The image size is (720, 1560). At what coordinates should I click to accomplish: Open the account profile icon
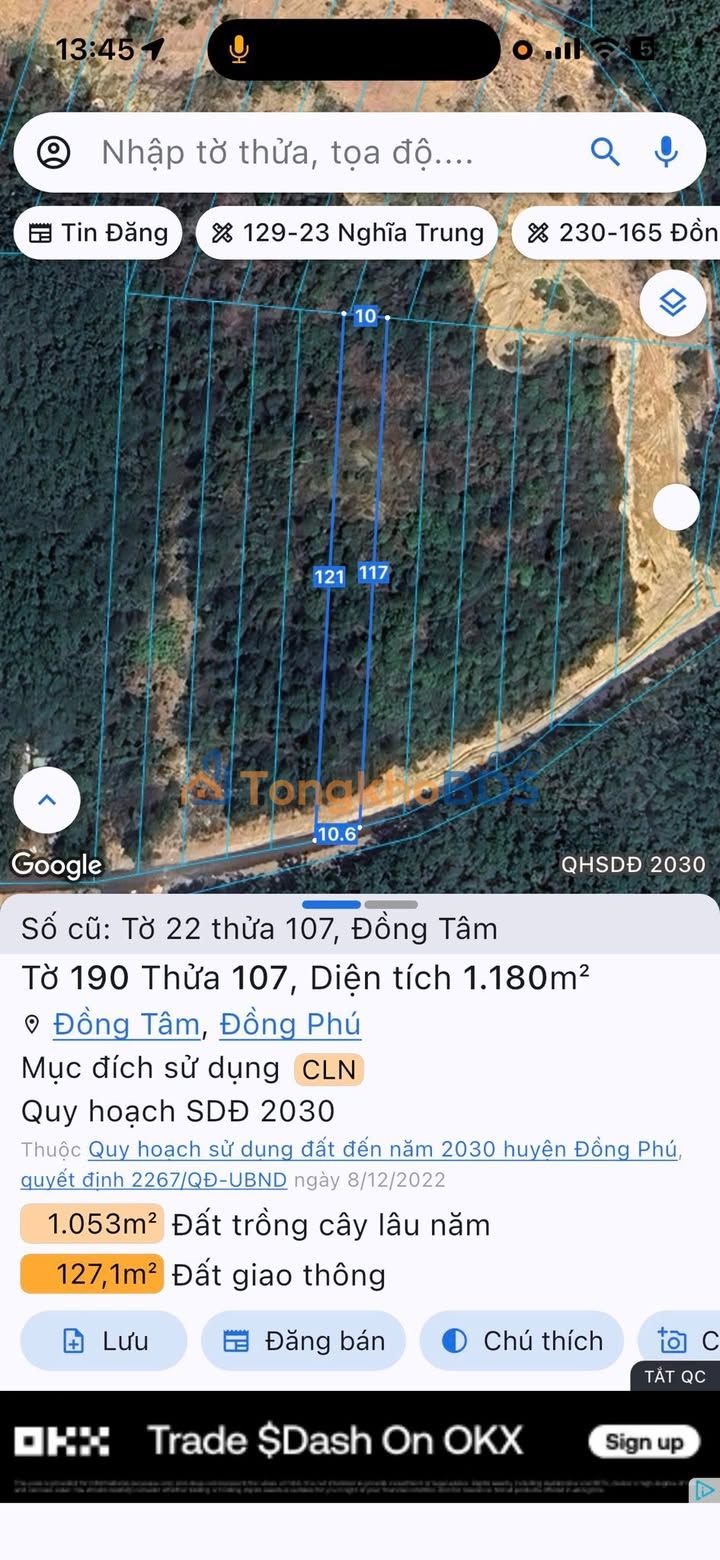53,152
